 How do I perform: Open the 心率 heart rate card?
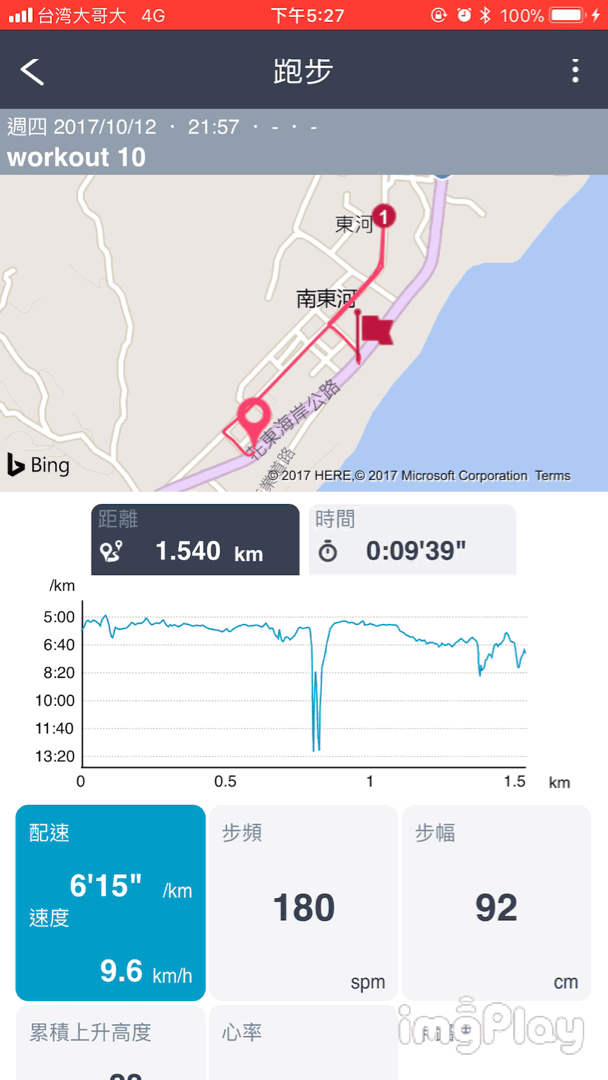click(x=303, y=1043)
